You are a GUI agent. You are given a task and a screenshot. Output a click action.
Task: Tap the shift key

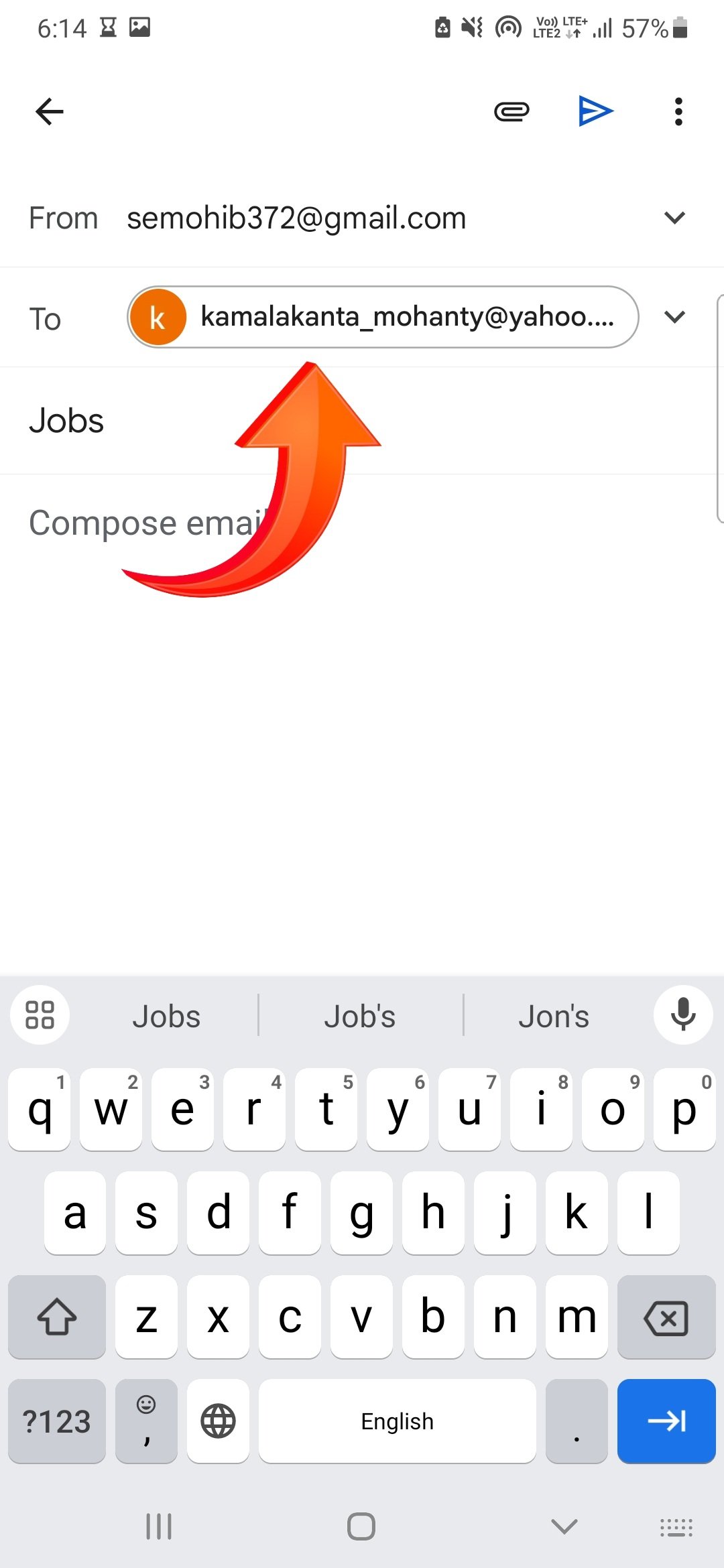click(57, 1318)
